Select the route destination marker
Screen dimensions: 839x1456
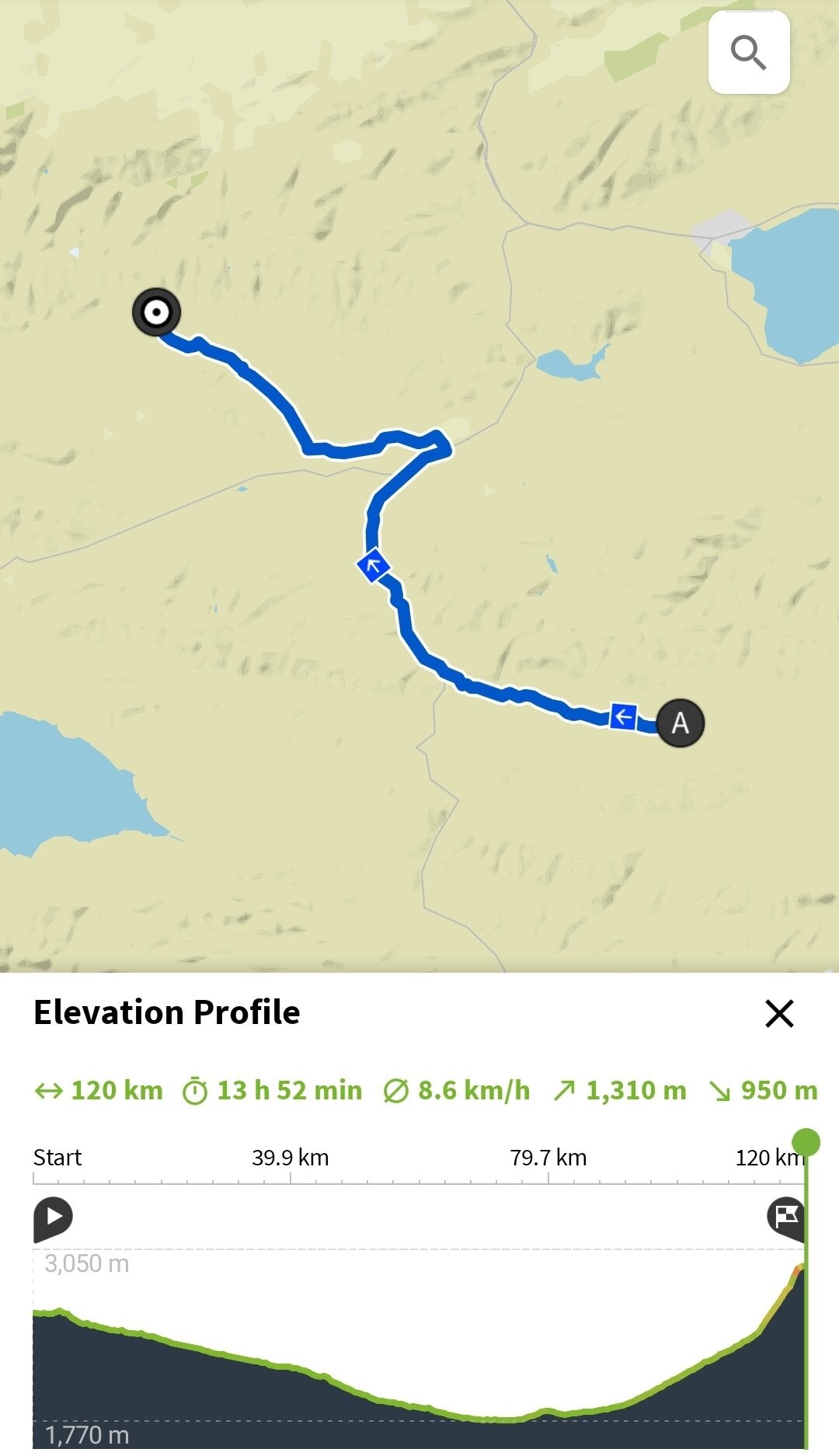(156, 312)
